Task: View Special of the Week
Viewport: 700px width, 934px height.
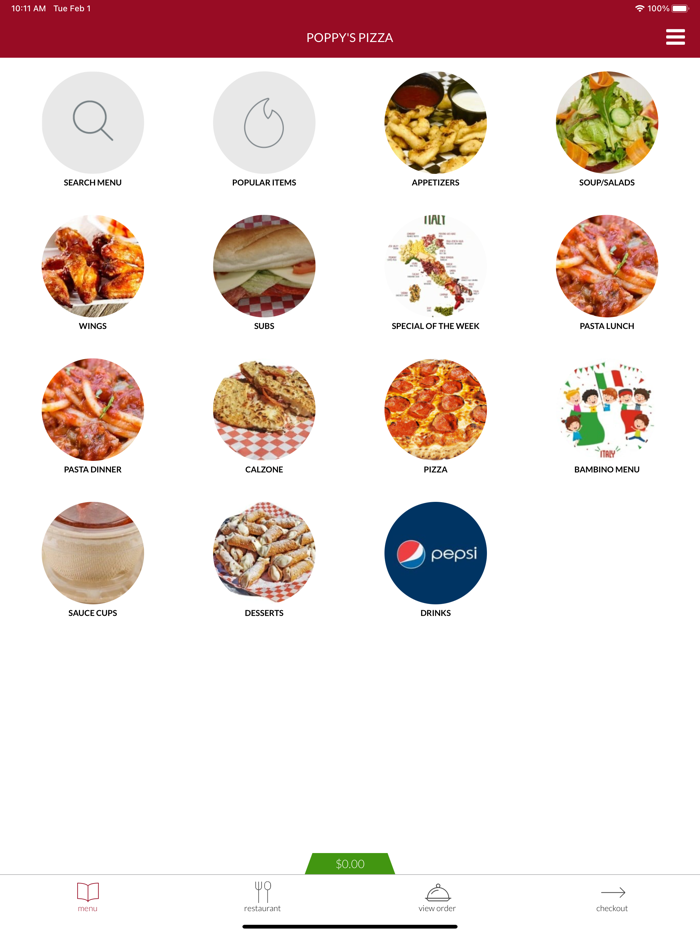Action: (435, 266)
